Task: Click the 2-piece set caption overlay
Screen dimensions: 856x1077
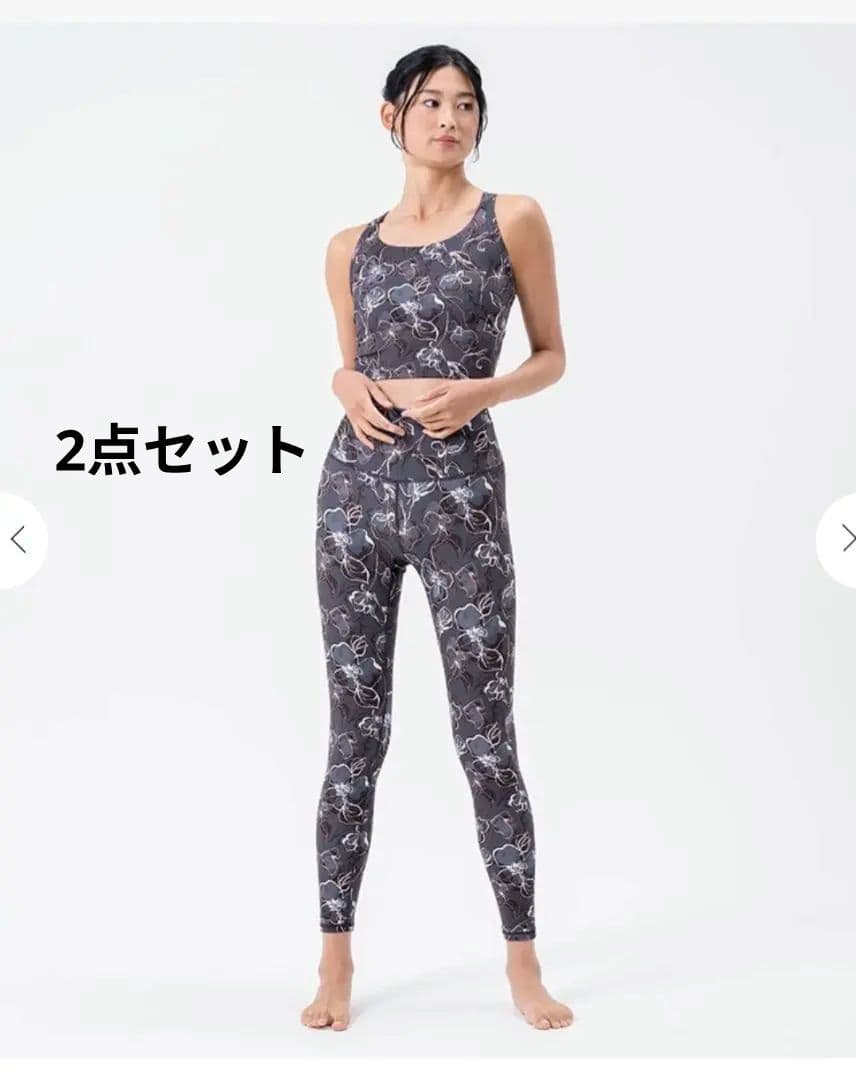Action: pyautogui.click(x=178, y=449)
